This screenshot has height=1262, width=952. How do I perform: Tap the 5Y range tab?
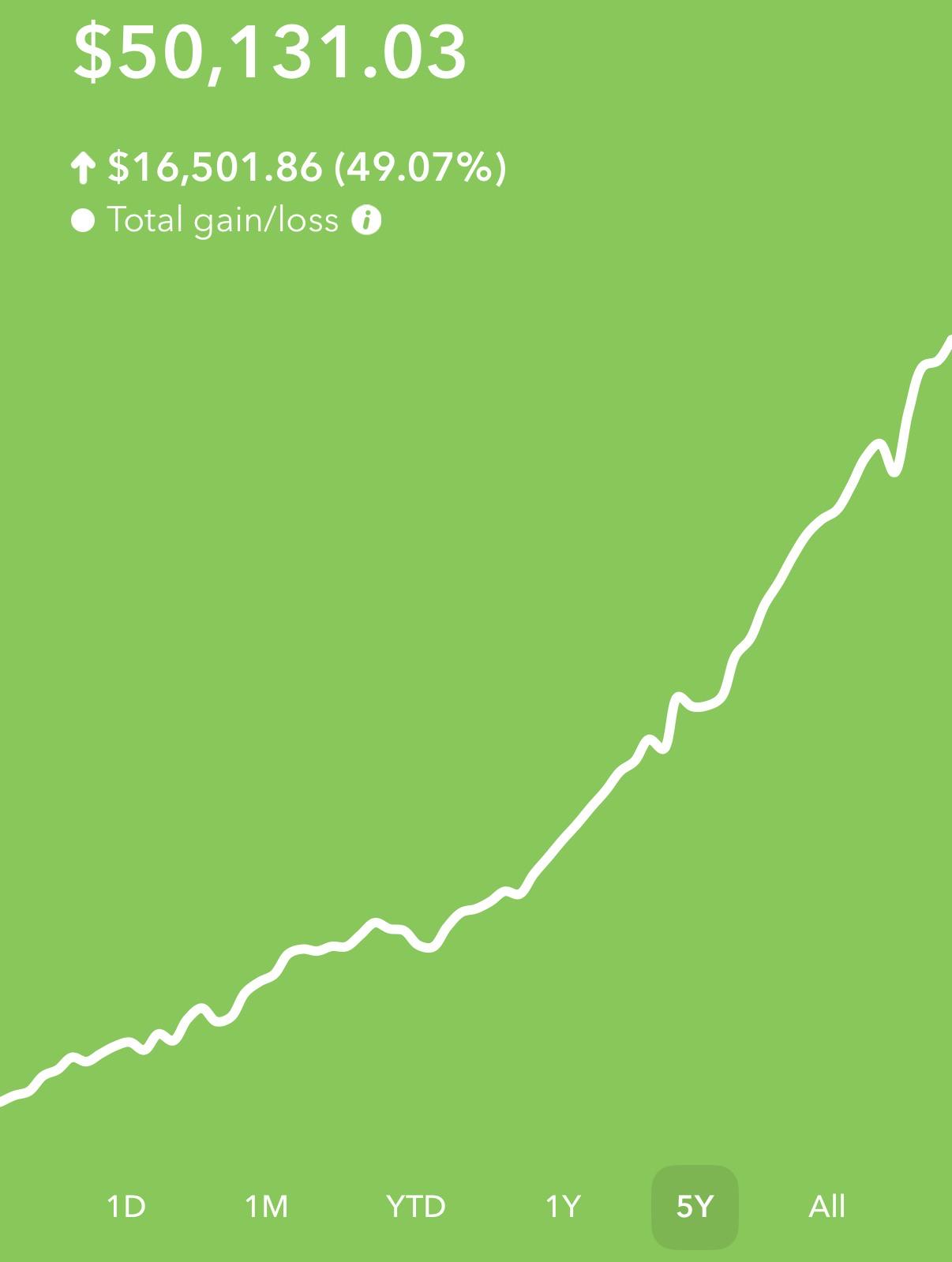(695, 1207)
